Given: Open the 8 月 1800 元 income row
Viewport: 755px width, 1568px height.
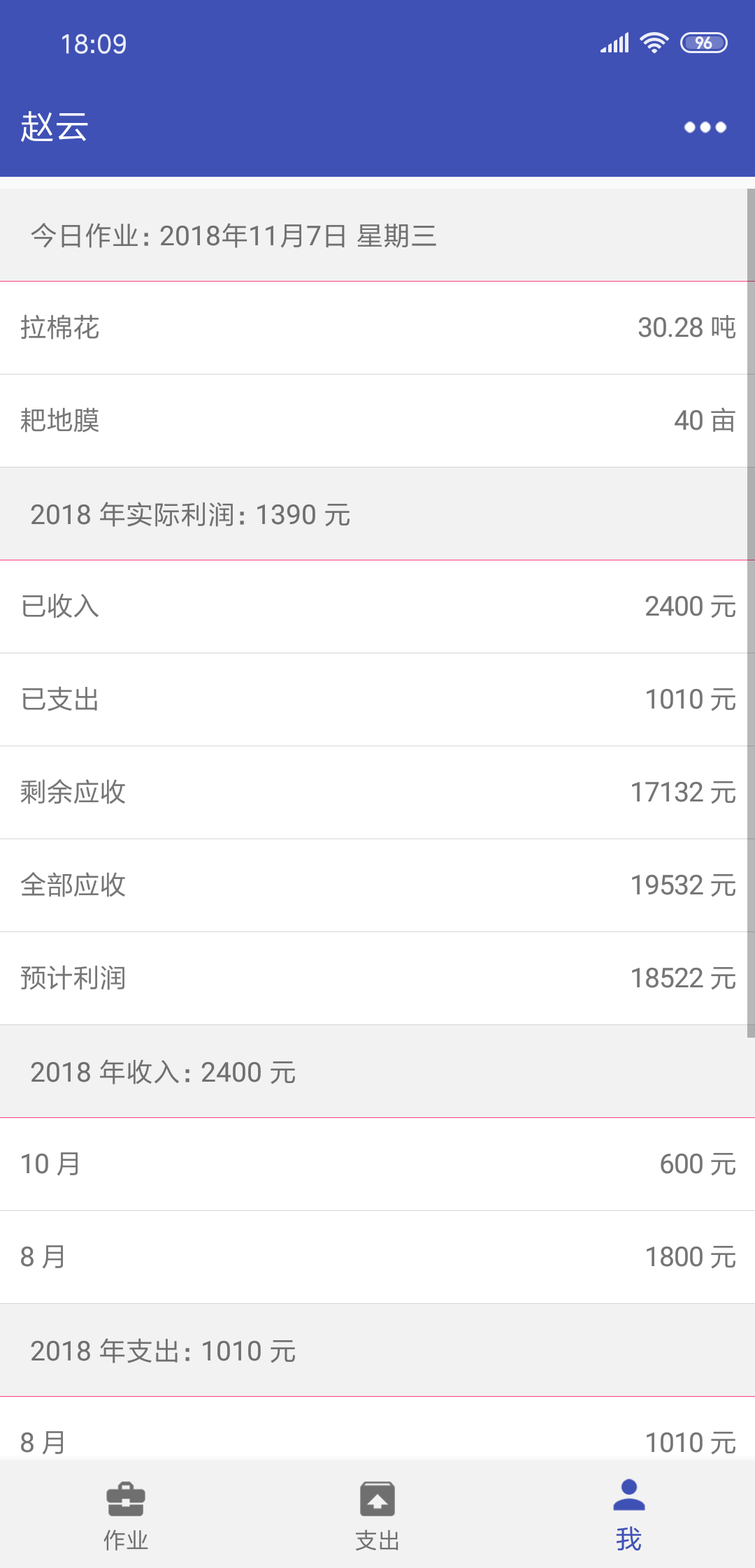Looking at the screenshot, I should pyautogui.click(x=377, y=1257).
